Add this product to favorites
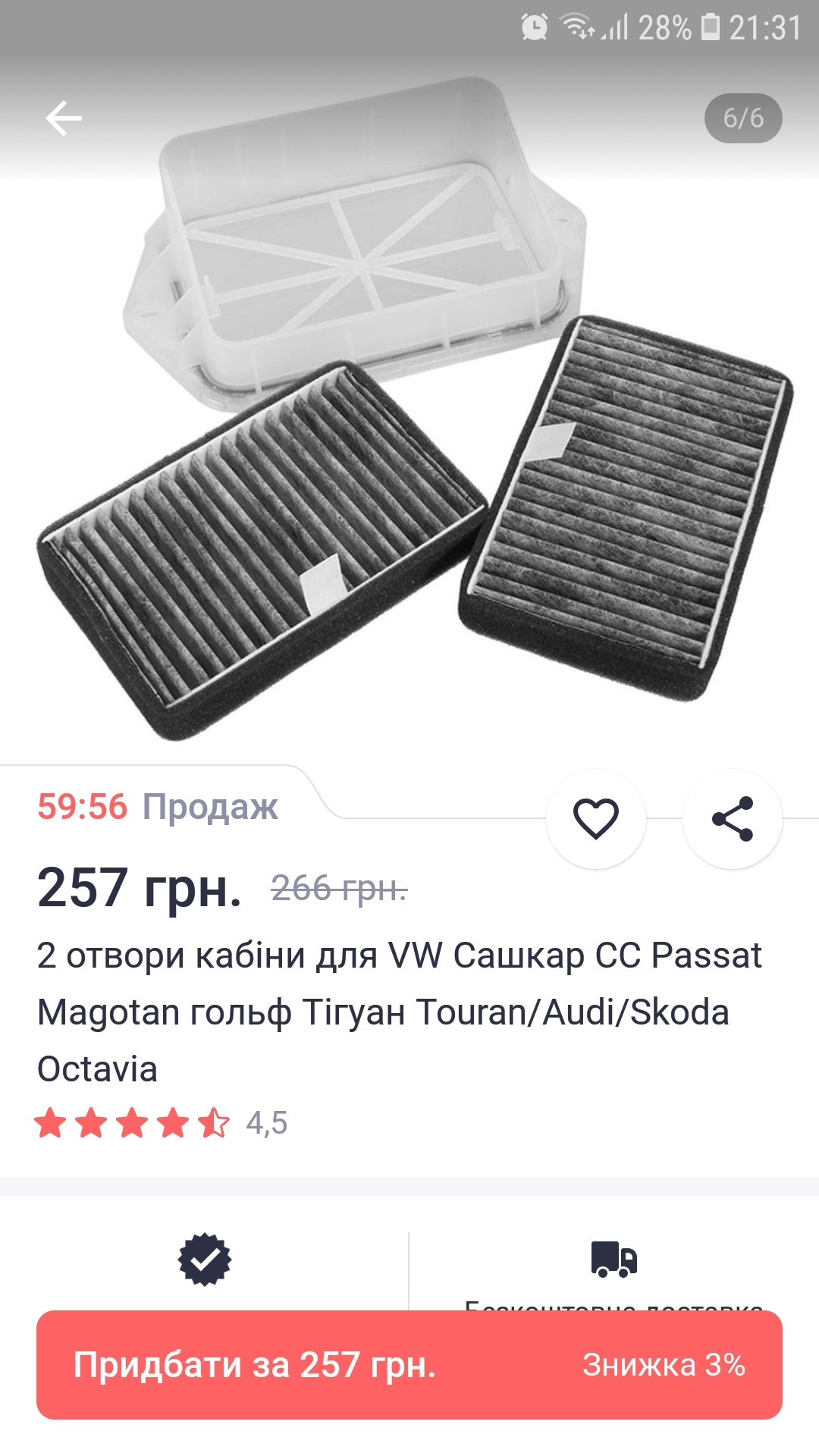Screen dimensions: 819x1456 point(596,819)
